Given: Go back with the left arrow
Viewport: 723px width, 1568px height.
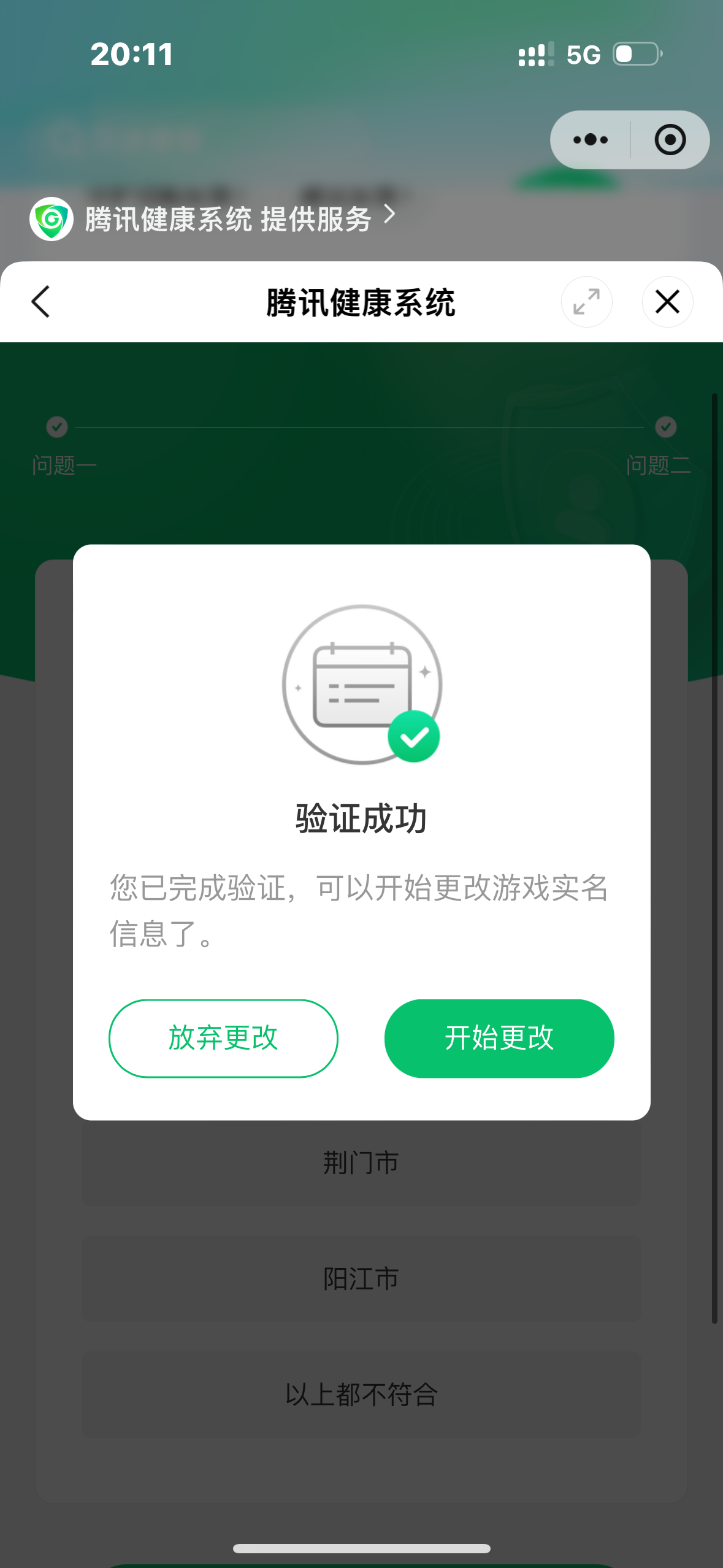Looking at the screenshot, I should point(40,302).
